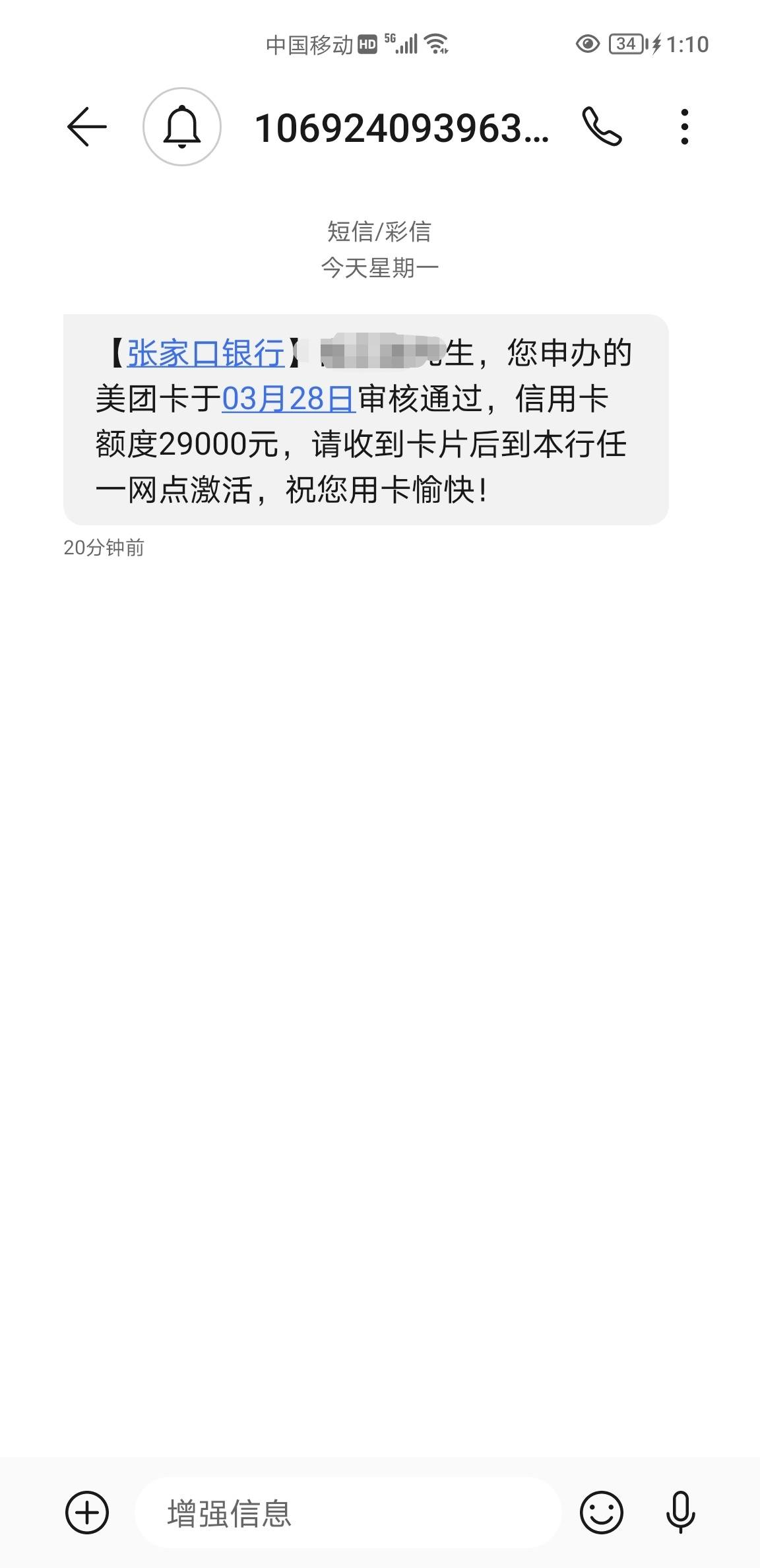760x1568 pixels.
Task: Tap the 03月28日 date link
Action: 288,399
